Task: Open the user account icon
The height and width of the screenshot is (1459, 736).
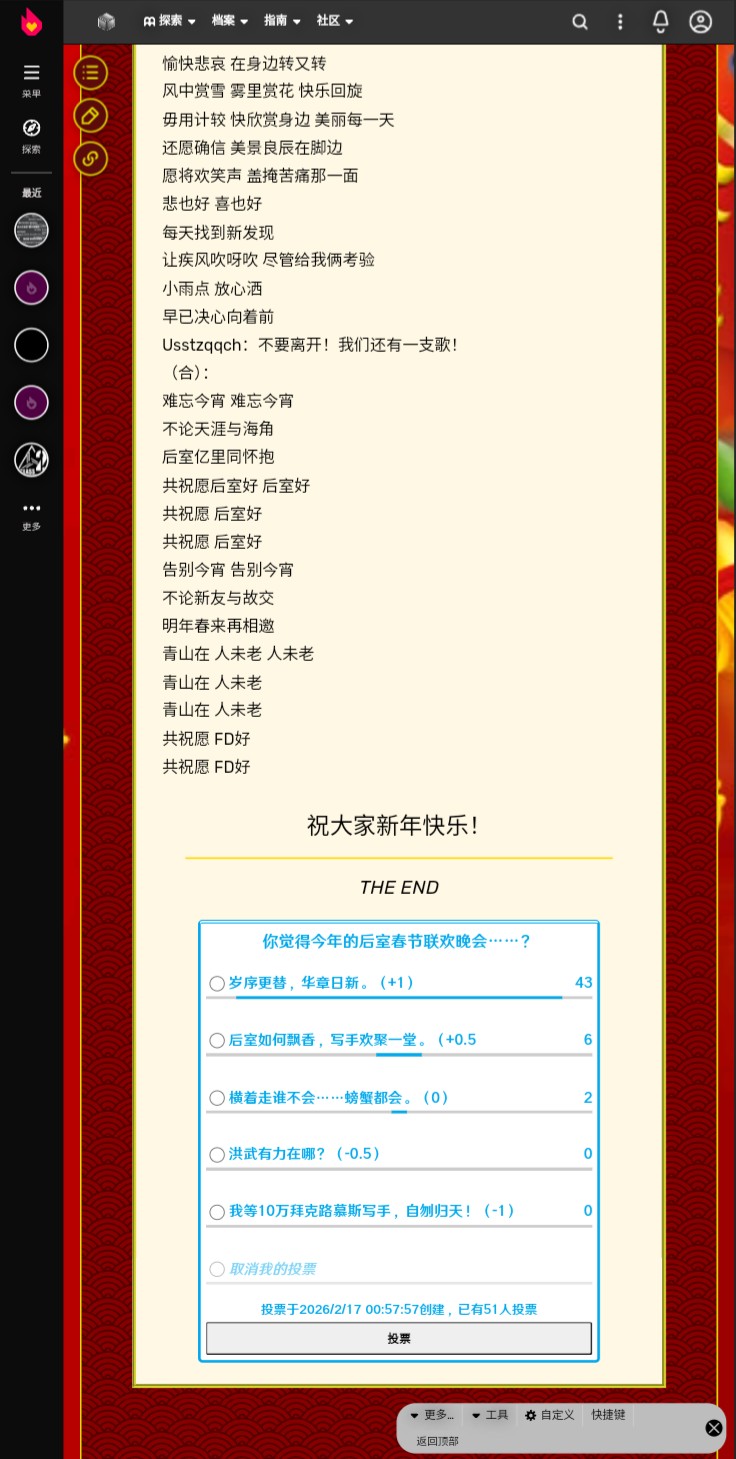Action: click(700, 22)
